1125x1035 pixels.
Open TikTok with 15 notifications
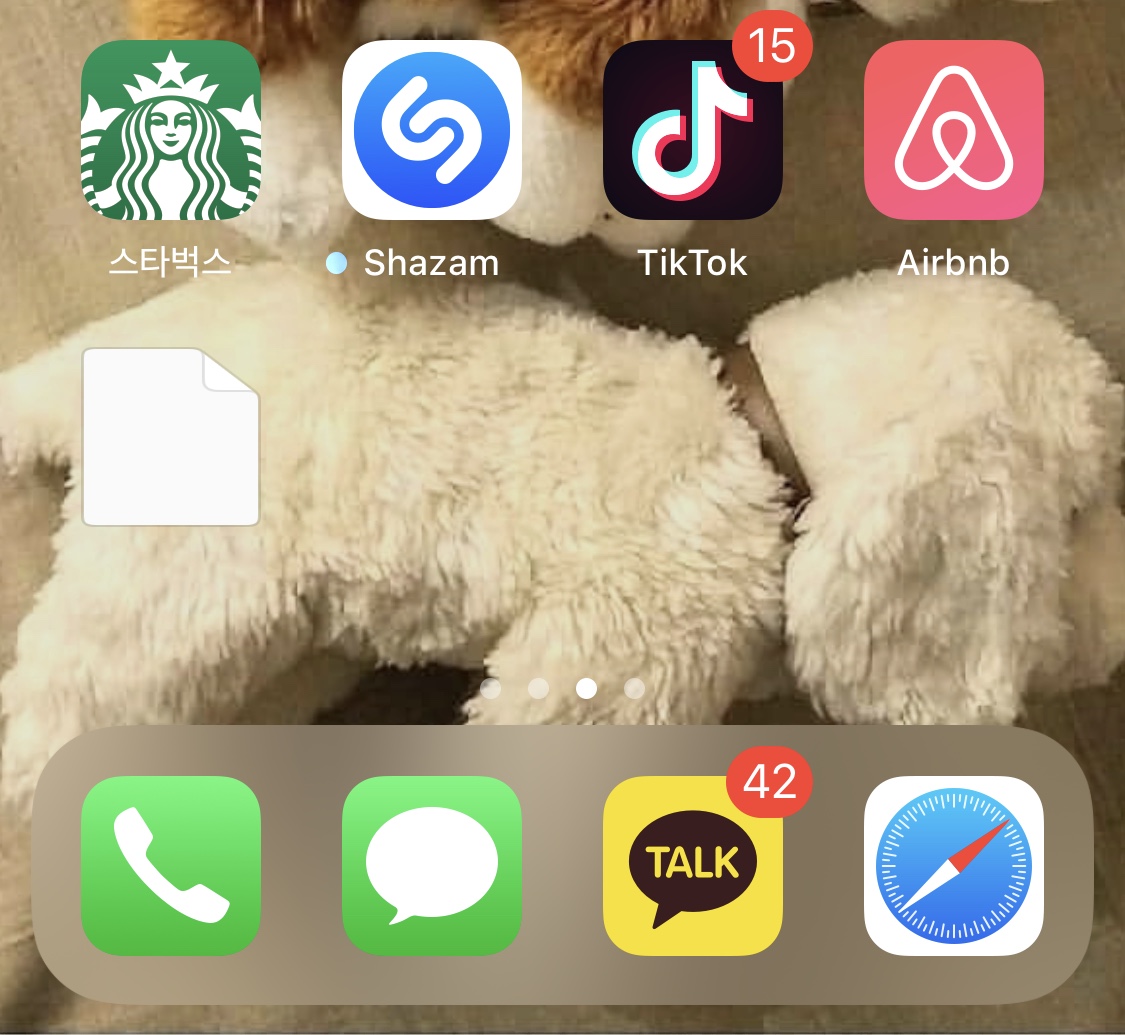tap(692, 130)
